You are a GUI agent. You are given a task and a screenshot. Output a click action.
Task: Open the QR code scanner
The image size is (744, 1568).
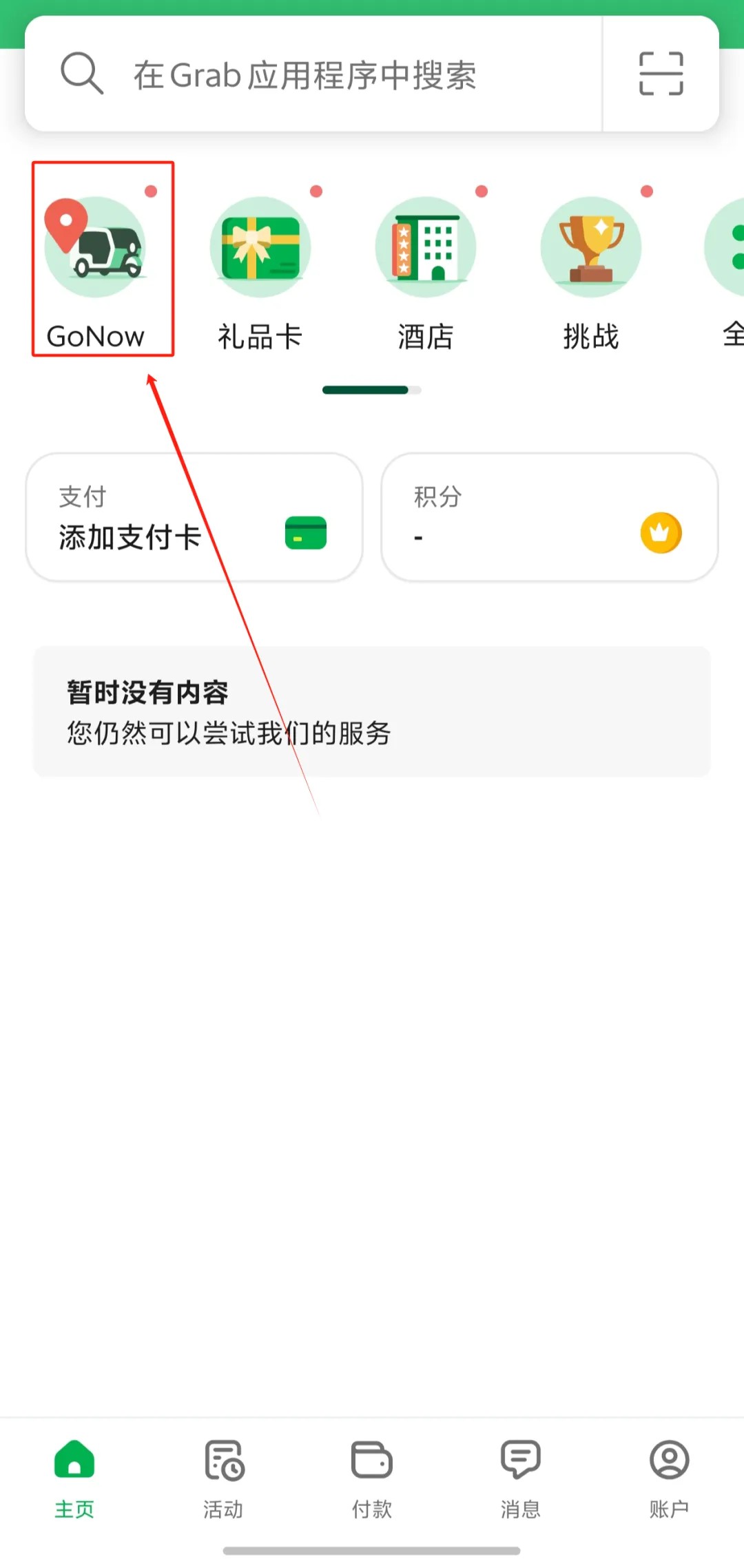(x=661, y=74)
